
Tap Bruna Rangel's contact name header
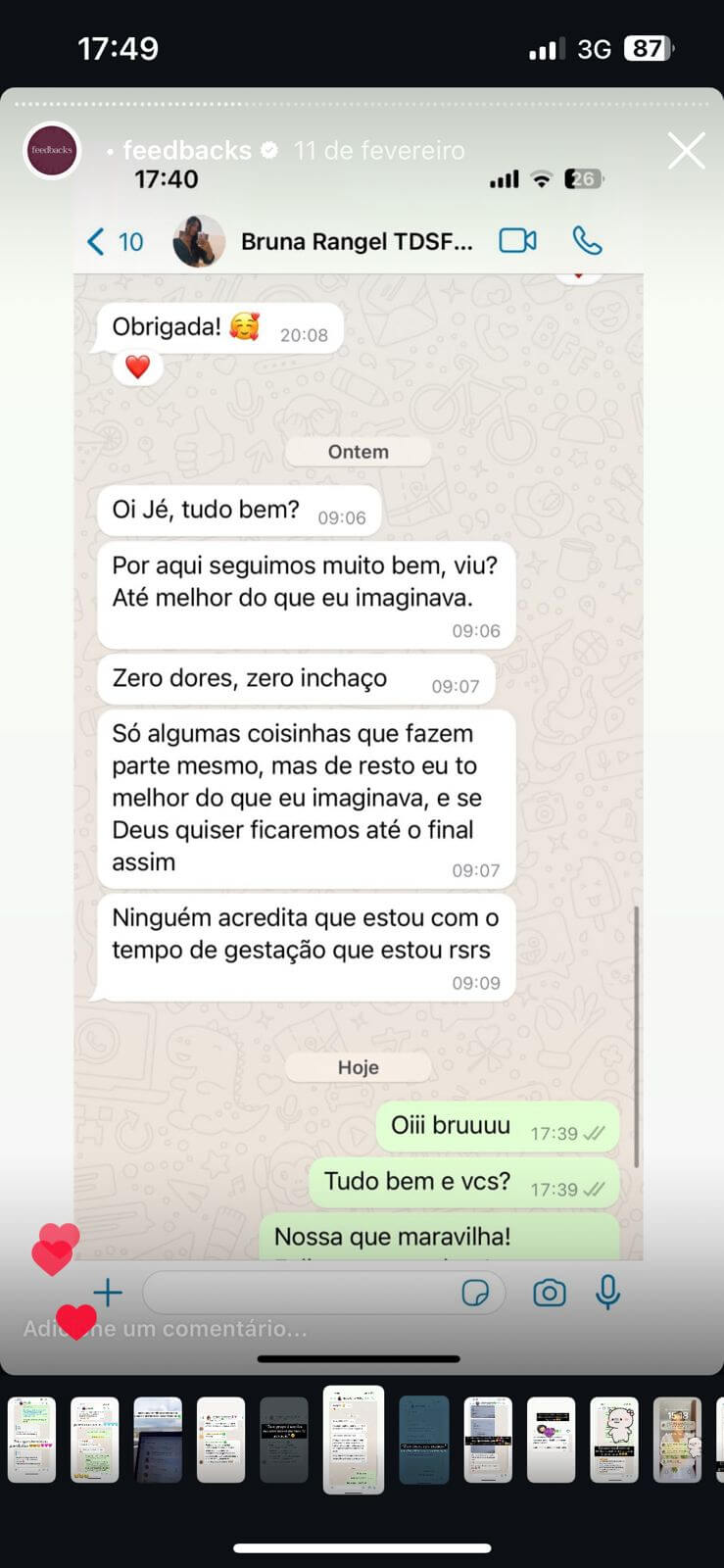pyautogui.click(x=357, y=240)
